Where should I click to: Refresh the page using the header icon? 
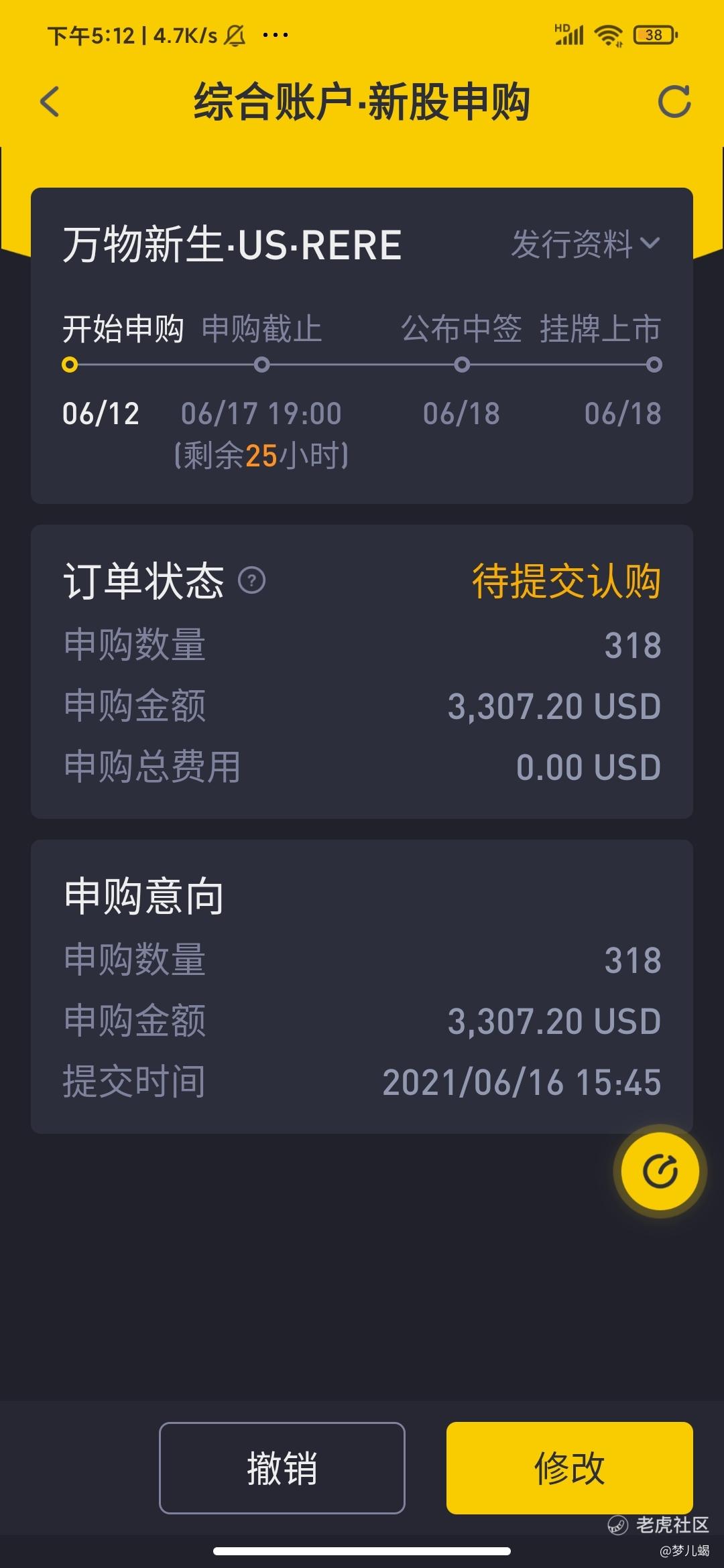click(674, 102)
